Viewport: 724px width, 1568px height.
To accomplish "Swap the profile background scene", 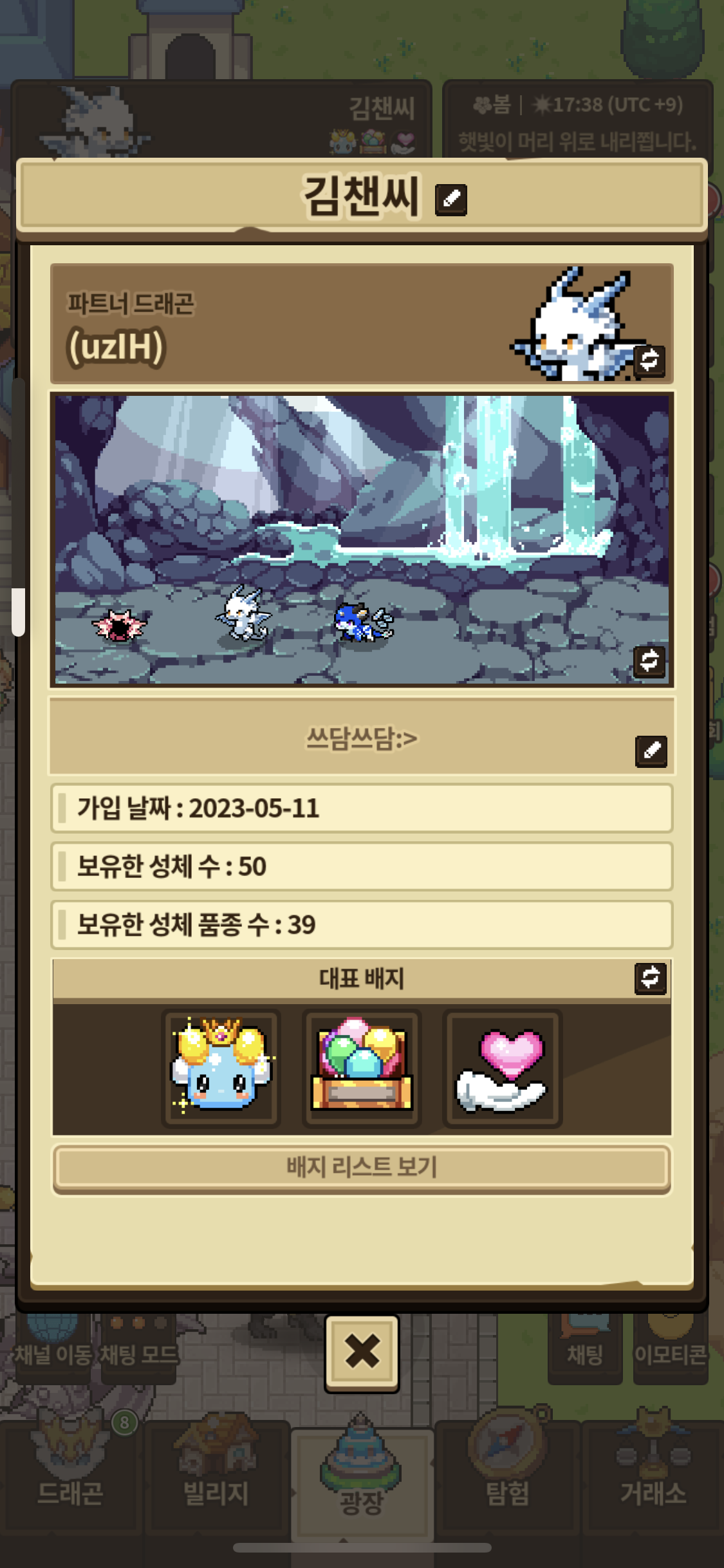I will coord(649,661).
